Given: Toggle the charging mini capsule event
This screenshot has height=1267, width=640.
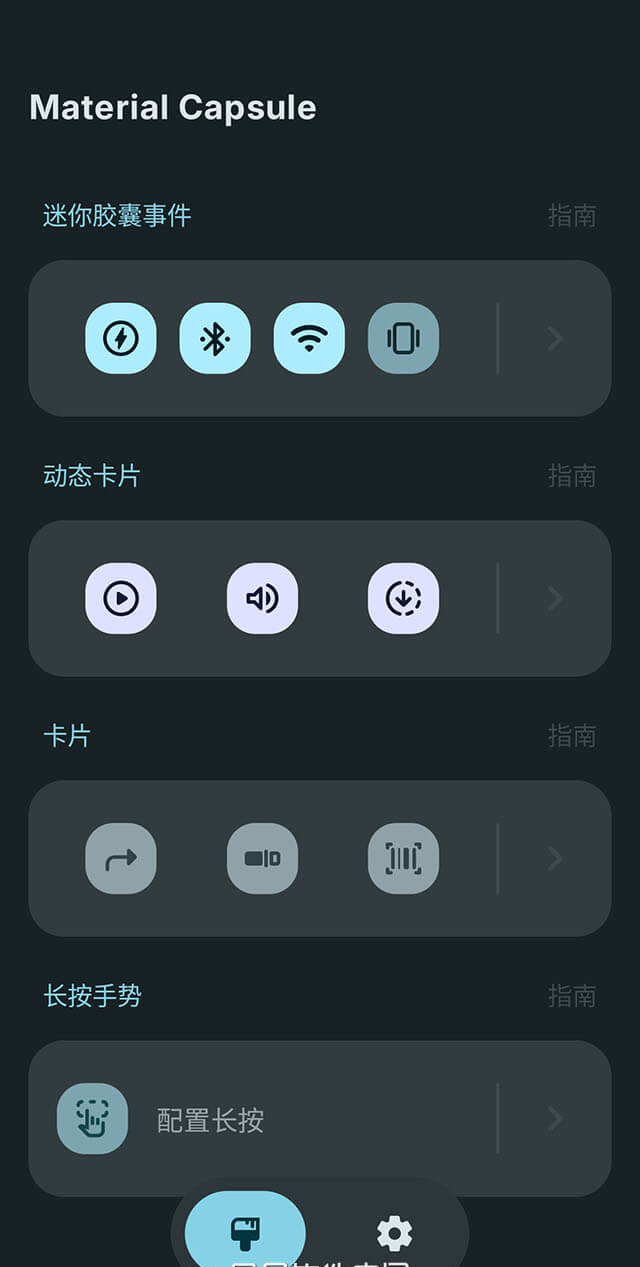Looking at the screenshot, I should tap(121, 339).
